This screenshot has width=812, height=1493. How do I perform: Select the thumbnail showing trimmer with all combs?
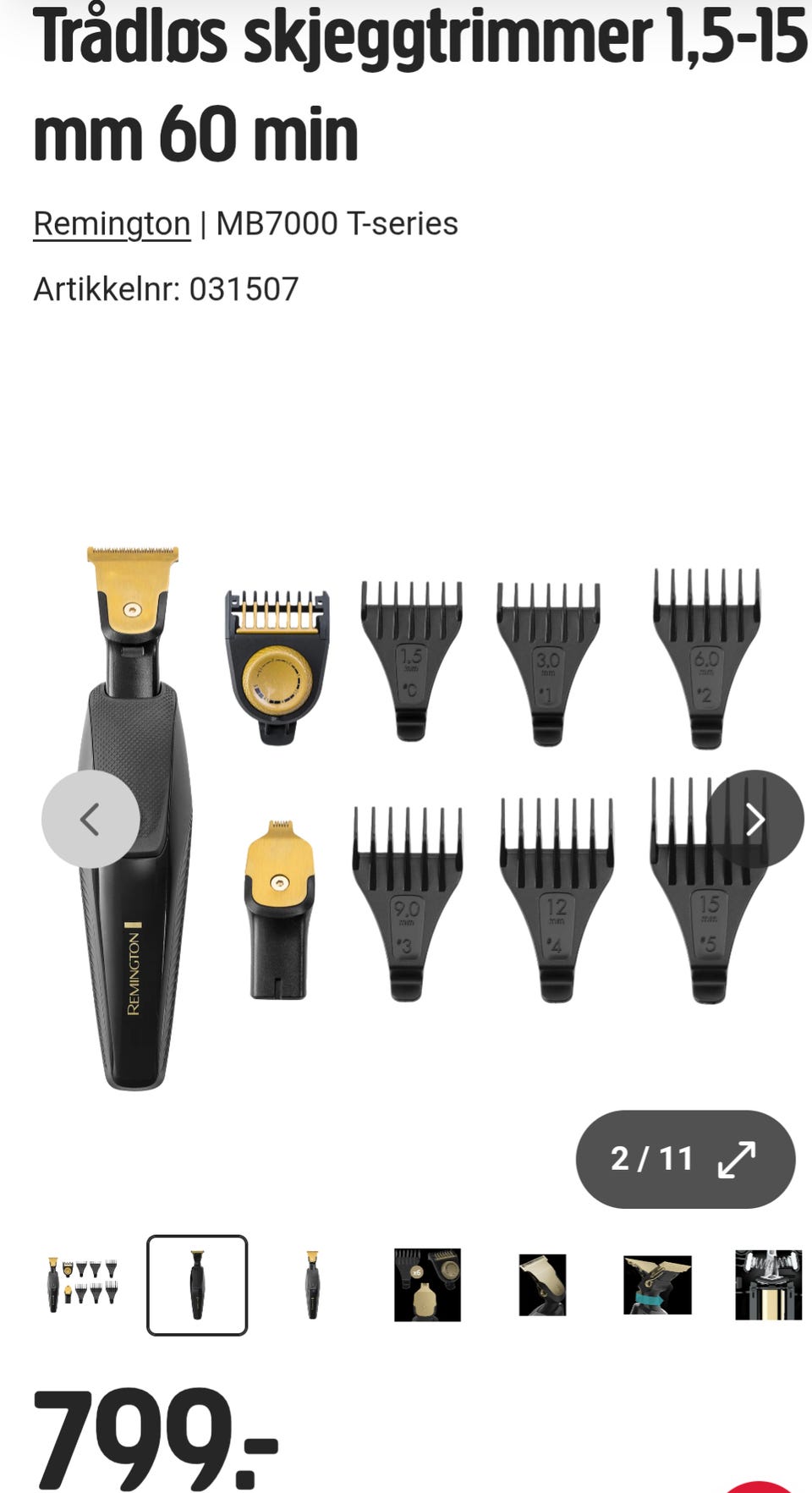[x=82, y=1285]
